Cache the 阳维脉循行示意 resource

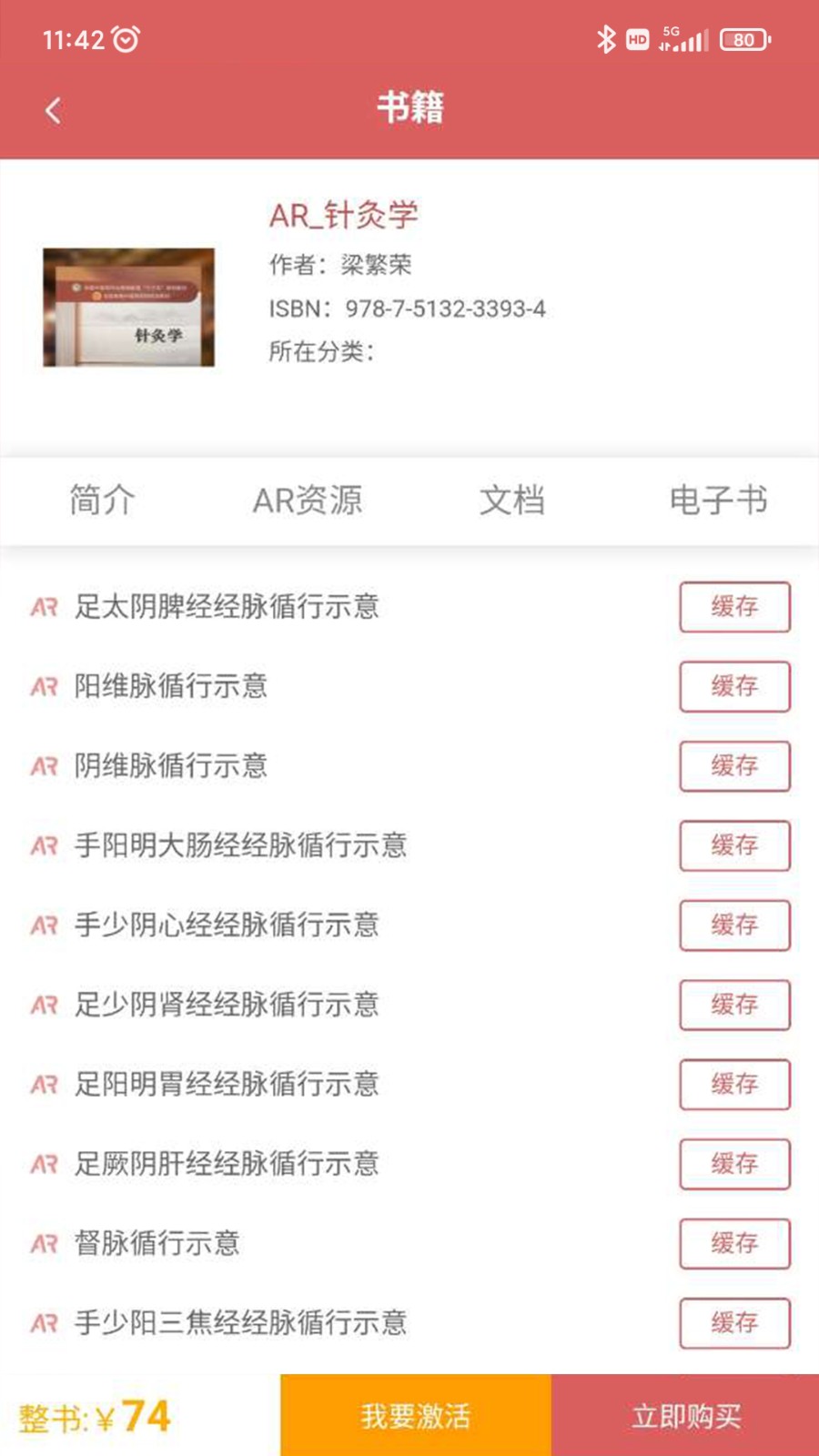[x=734, y=686]
